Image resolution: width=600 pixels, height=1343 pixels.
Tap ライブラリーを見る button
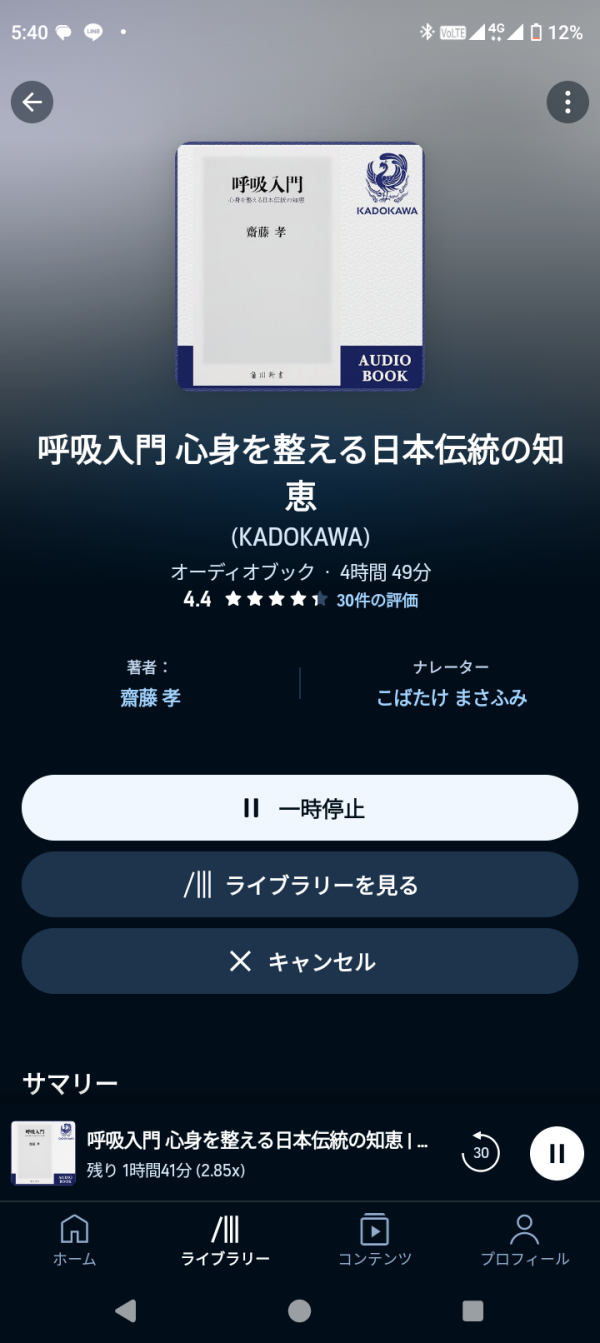coord(300,885)
